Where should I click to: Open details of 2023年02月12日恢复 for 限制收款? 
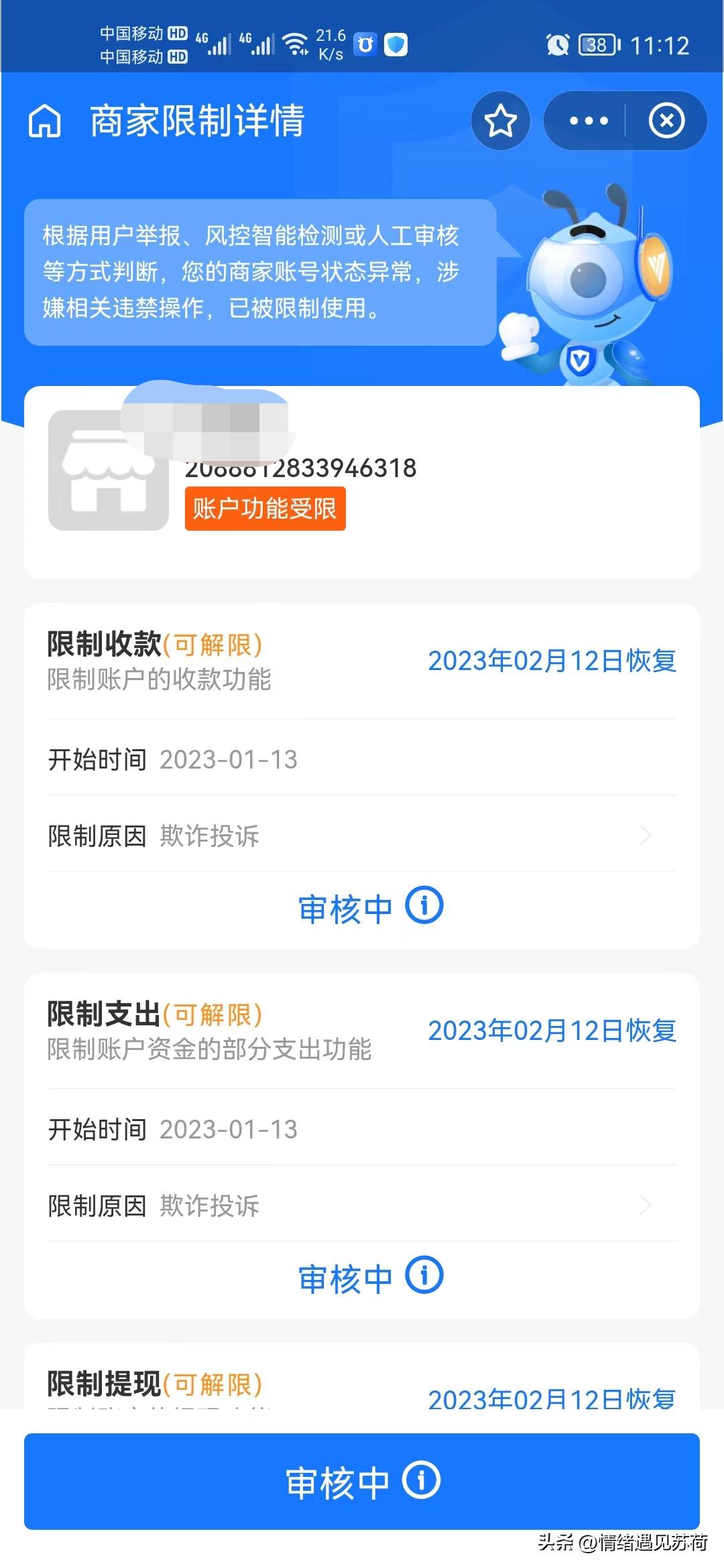(x=552, y=661)
